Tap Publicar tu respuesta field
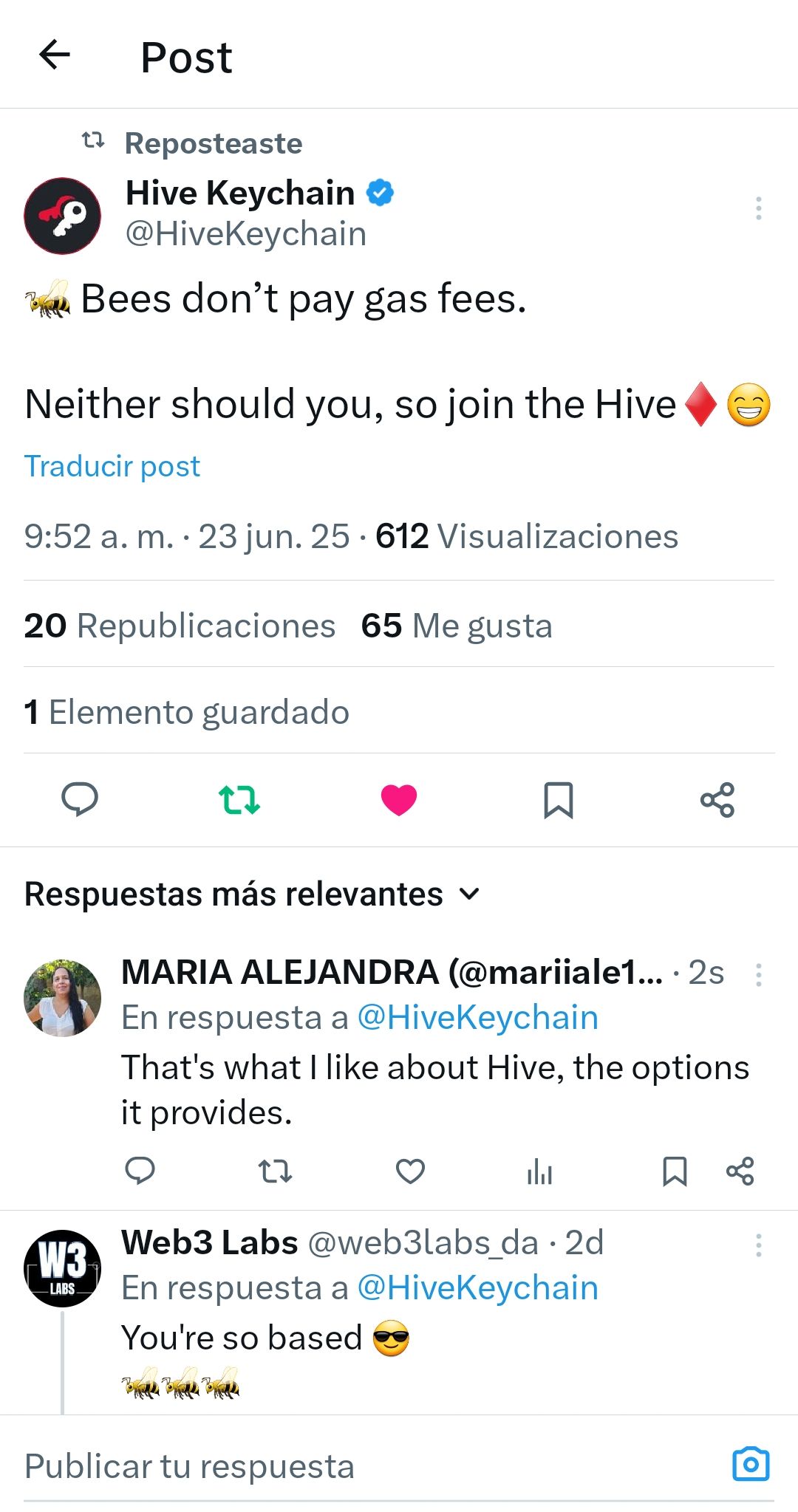 click(296, 1466)
